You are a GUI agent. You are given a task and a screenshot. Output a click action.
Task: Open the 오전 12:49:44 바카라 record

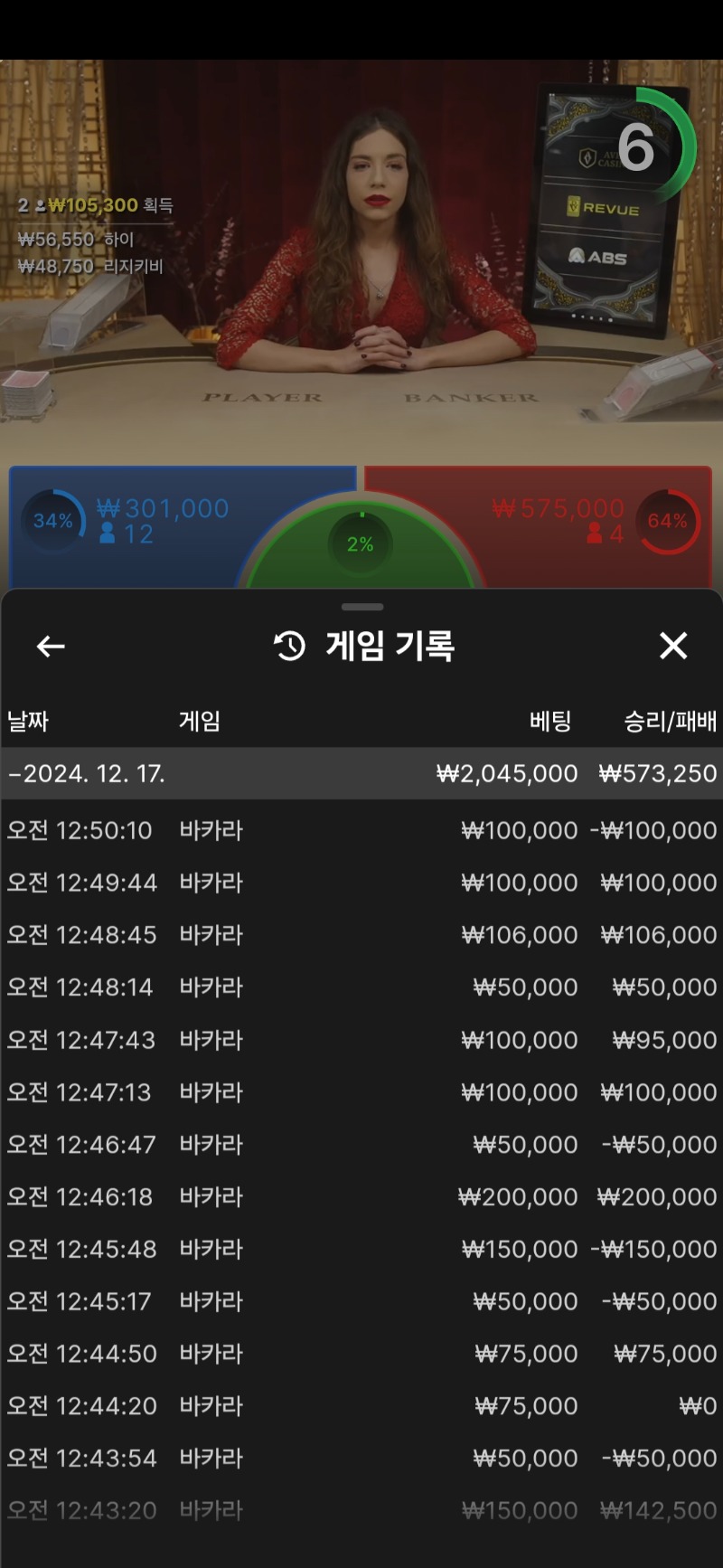pos(361,883)
